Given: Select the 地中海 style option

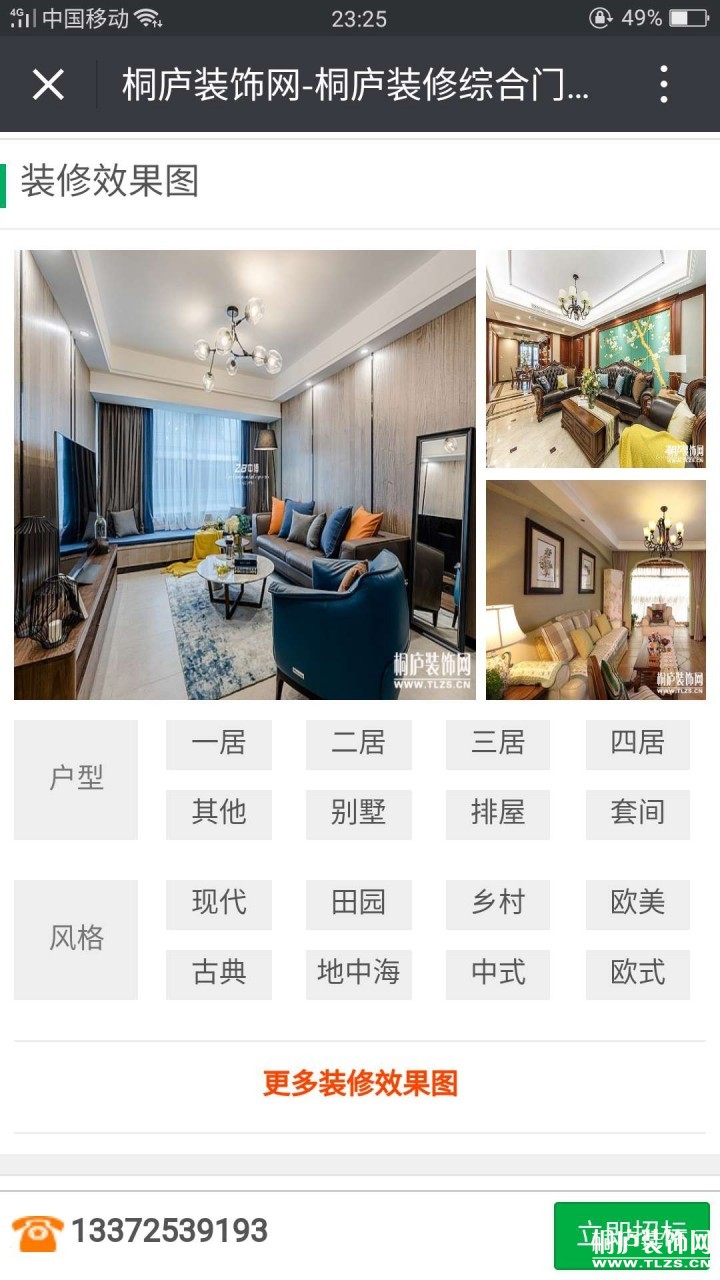Looking at the screenshot, I should pyautogui.click(x=358, y=974).
